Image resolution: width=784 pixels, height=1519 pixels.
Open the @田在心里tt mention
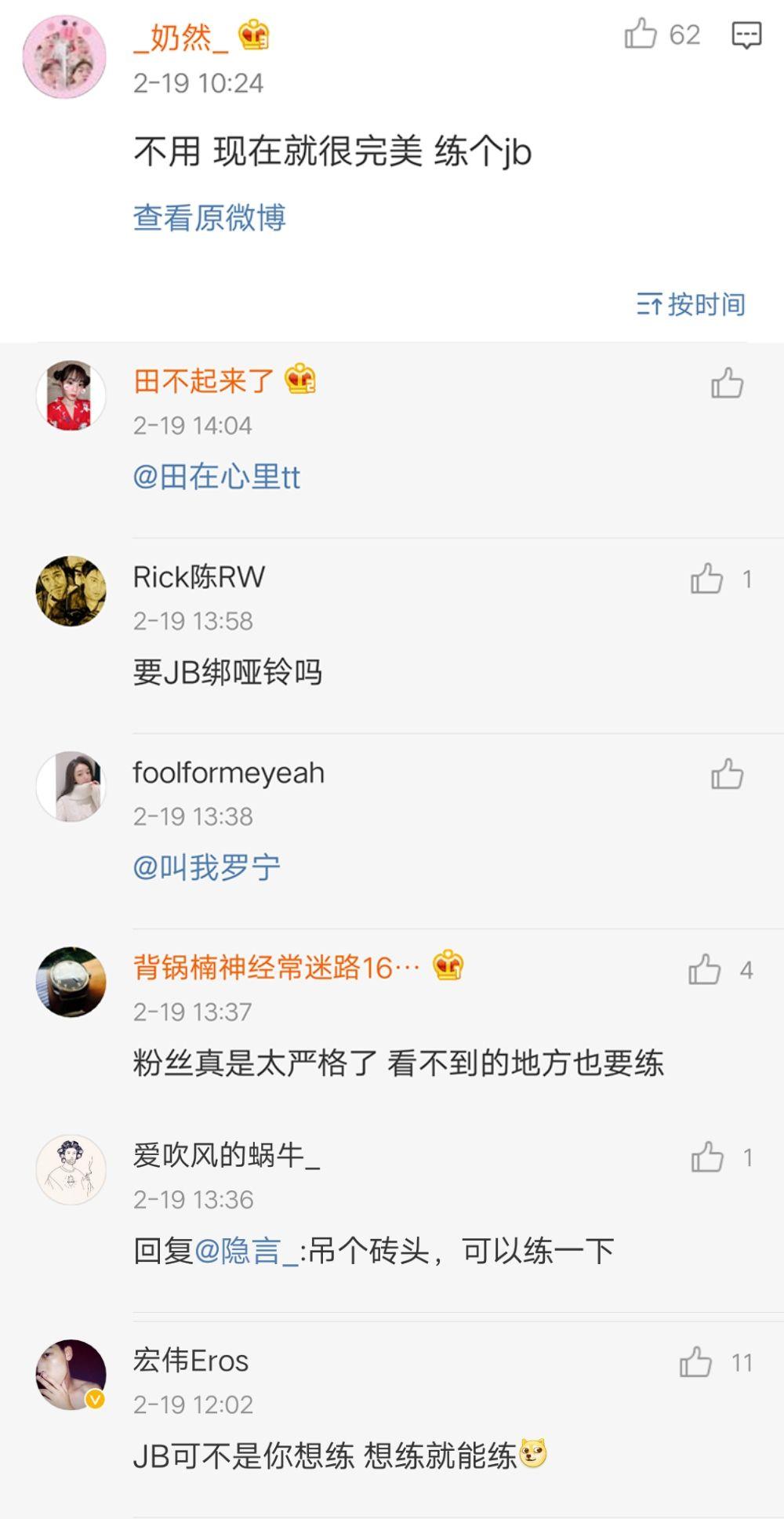pos(216,477)
